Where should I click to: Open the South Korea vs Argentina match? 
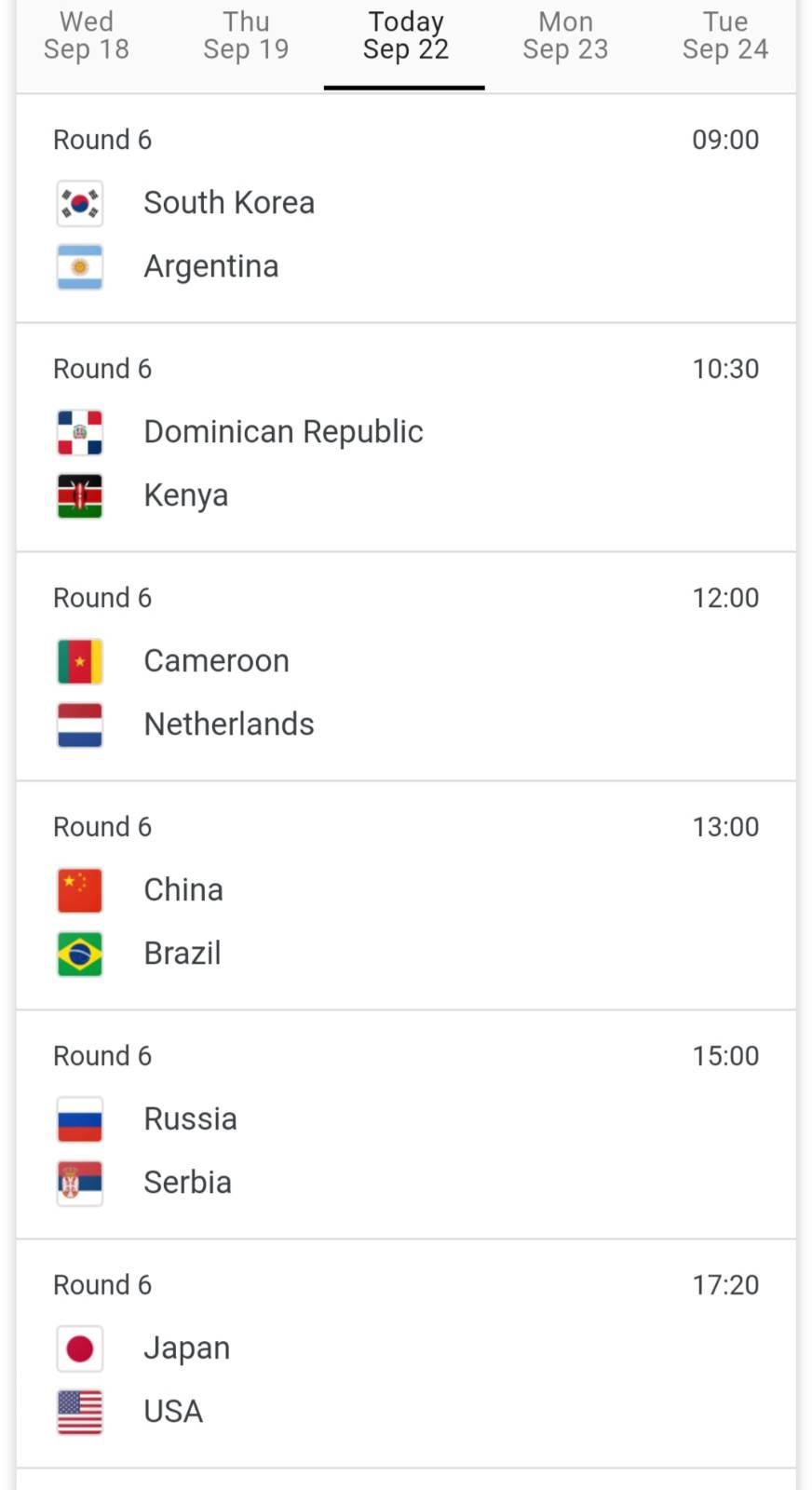point(406,209)
